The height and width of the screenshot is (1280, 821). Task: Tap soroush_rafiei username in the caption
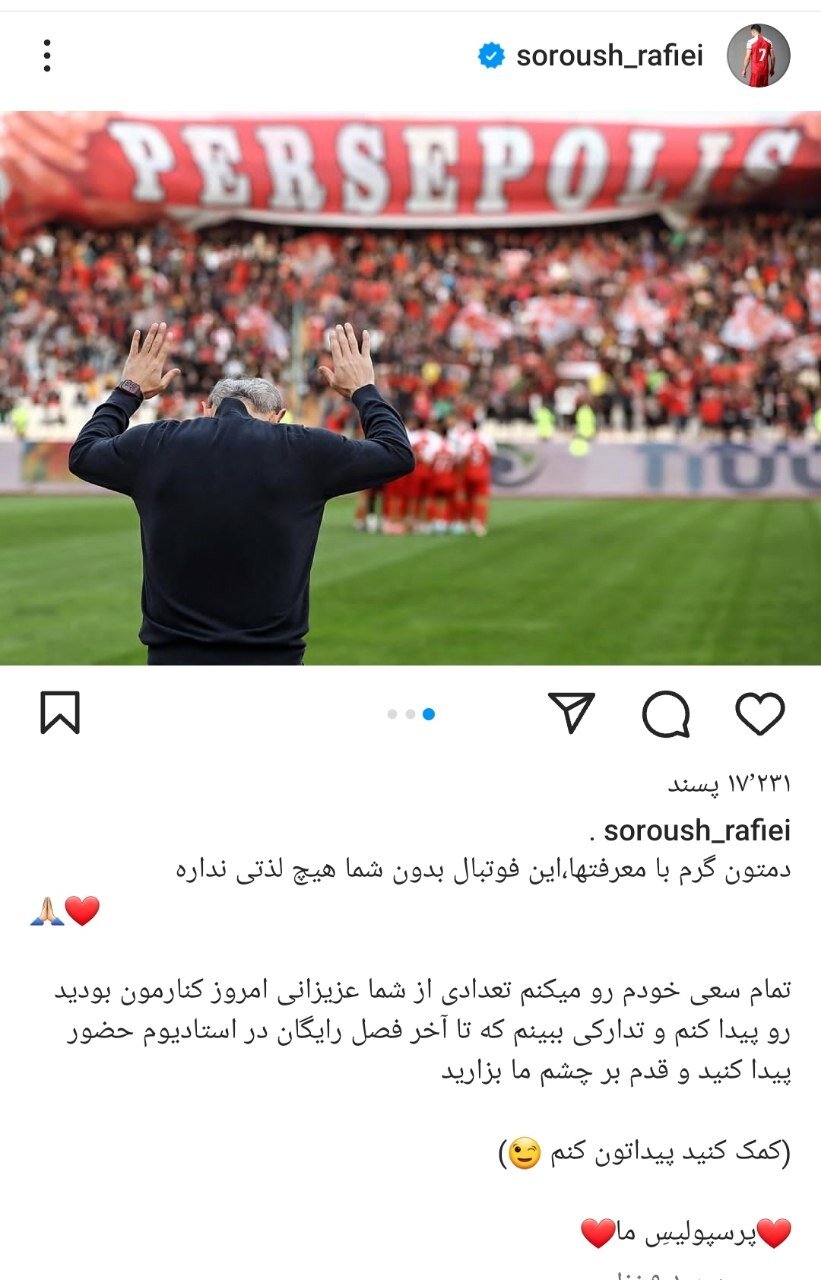click(x=696, y=830)
